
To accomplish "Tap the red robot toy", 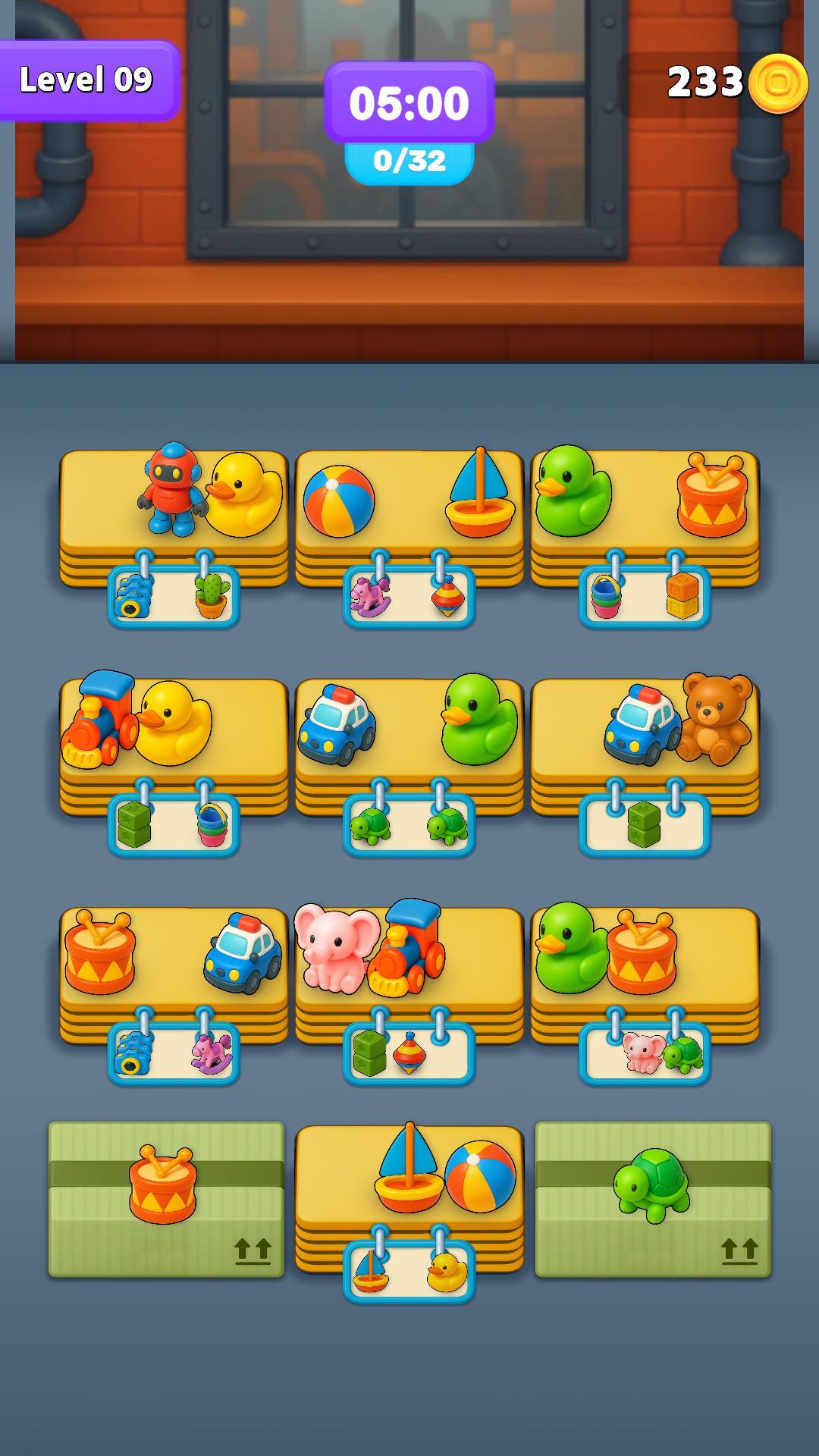I will [x=172, y=490].
